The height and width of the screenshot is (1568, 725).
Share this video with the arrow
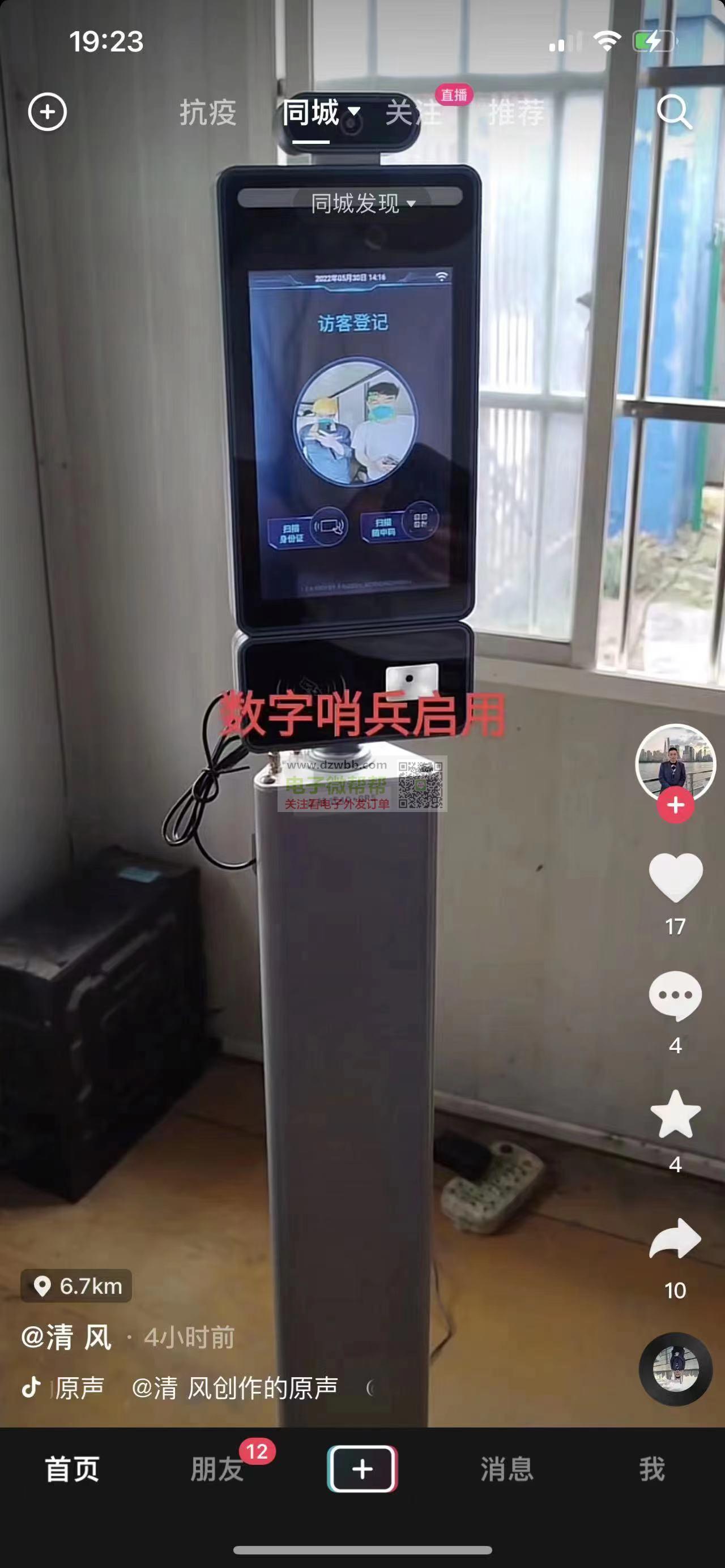(x=675, y=1238)
